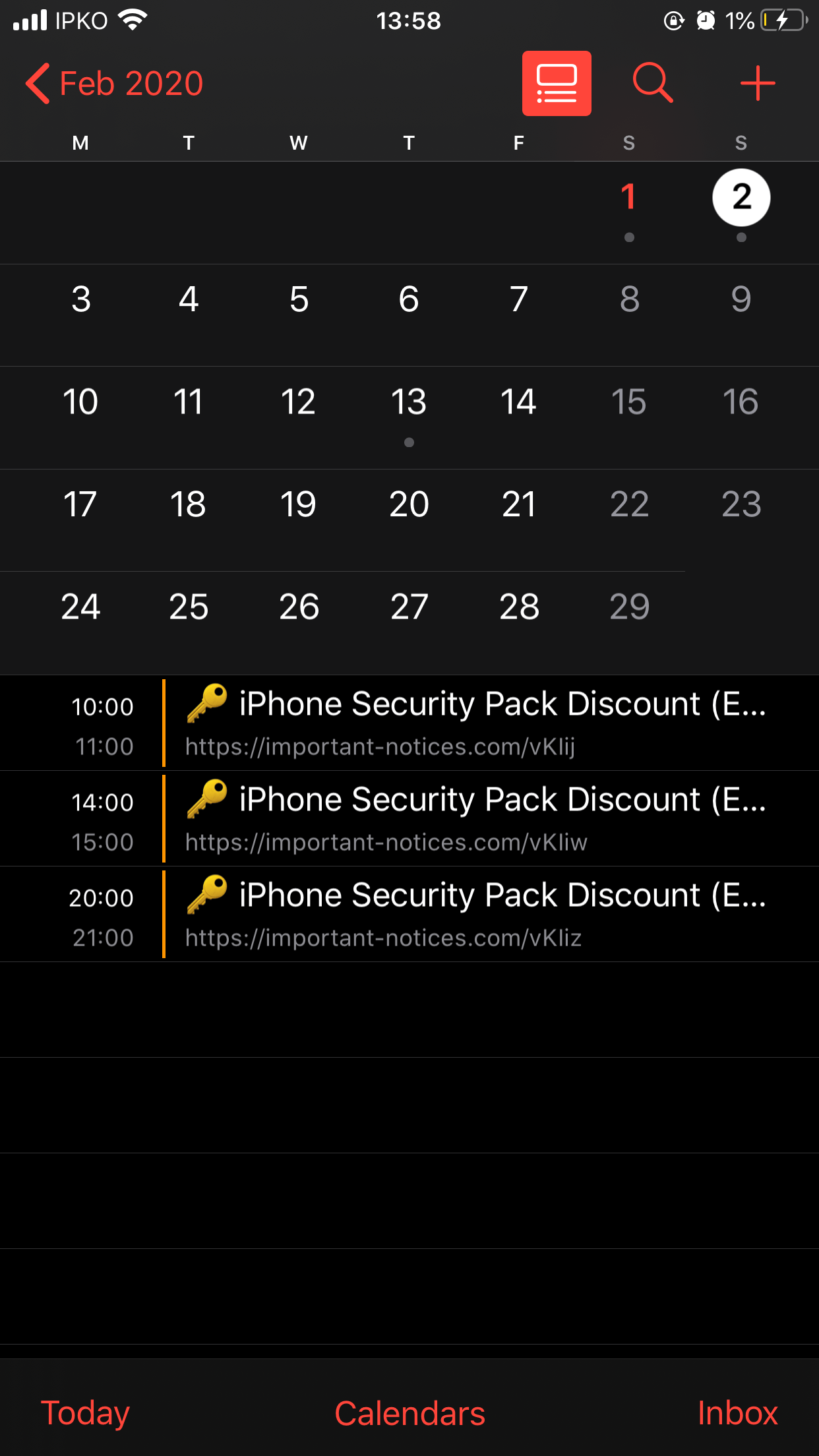This screenshot has height=1456, width=819.
Task: Tap the cellular signal strength bars
Action: coord(30,20)
